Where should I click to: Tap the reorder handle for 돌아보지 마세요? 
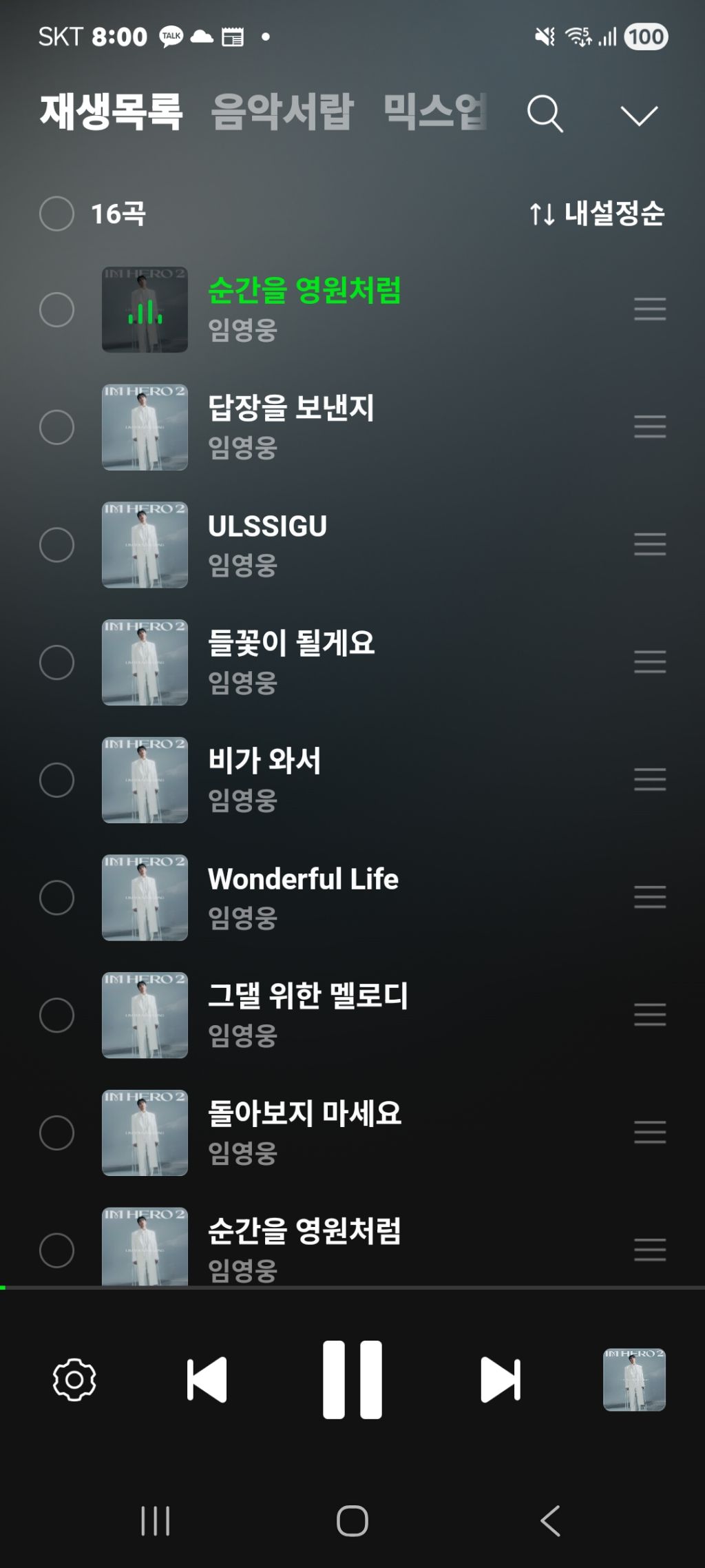click(x=650, y=1132)
